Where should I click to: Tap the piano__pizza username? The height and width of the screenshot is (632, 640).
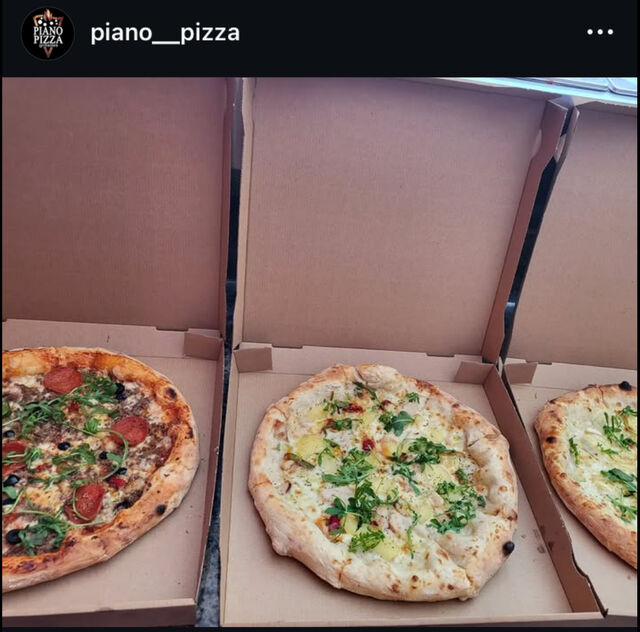[x=165, y=33]
